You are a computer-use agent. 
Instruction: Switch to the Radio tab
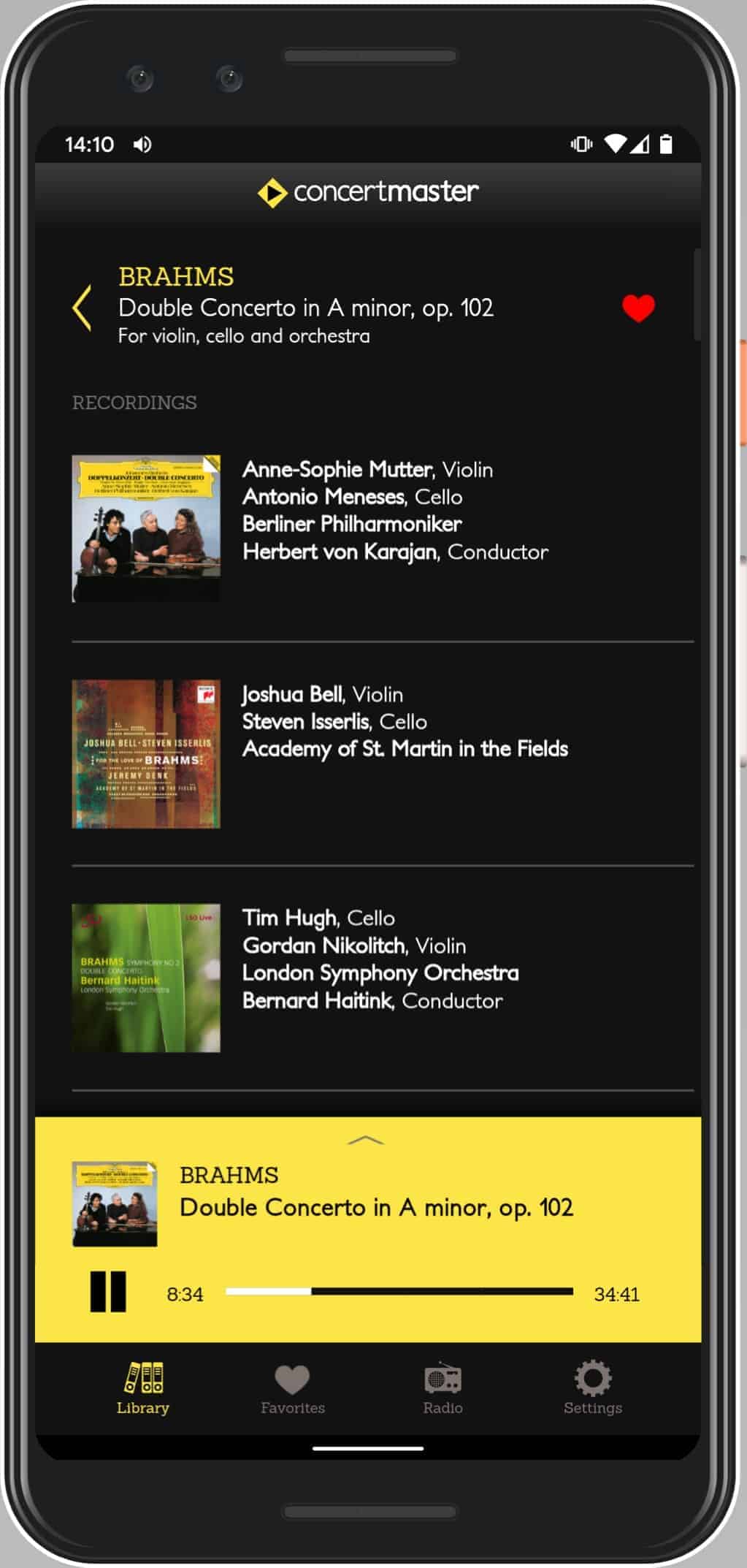pyautogui.click(x=443, y=1388)
